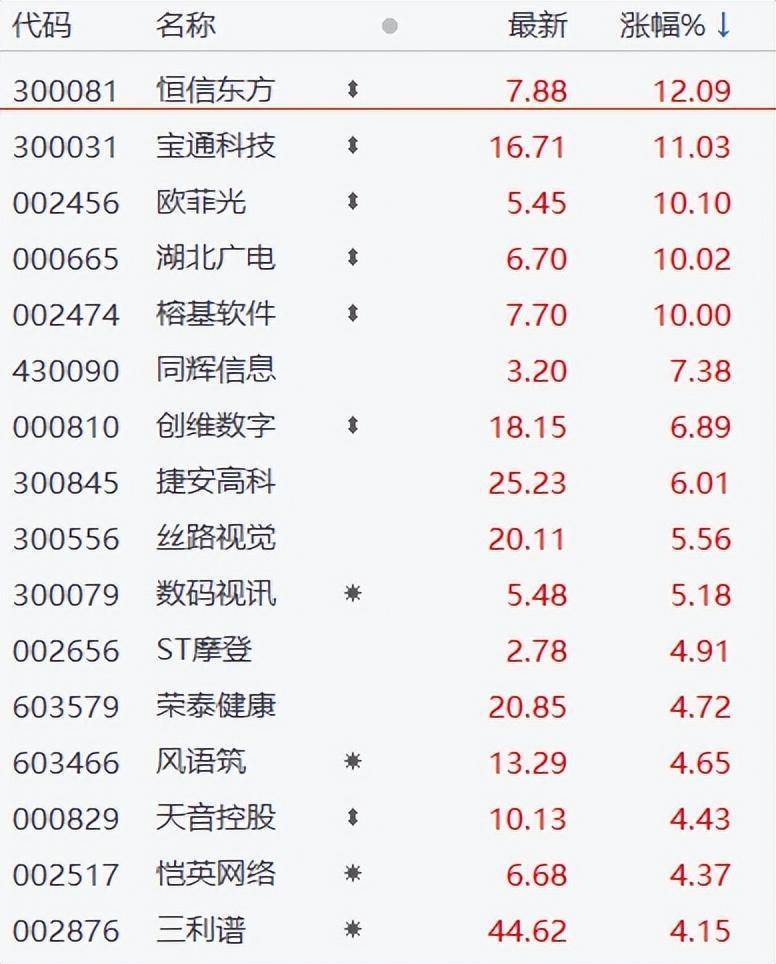This screenshot has width=776, height=964.
Task: Open 创维数字 stock page
Action: (214, 427)
